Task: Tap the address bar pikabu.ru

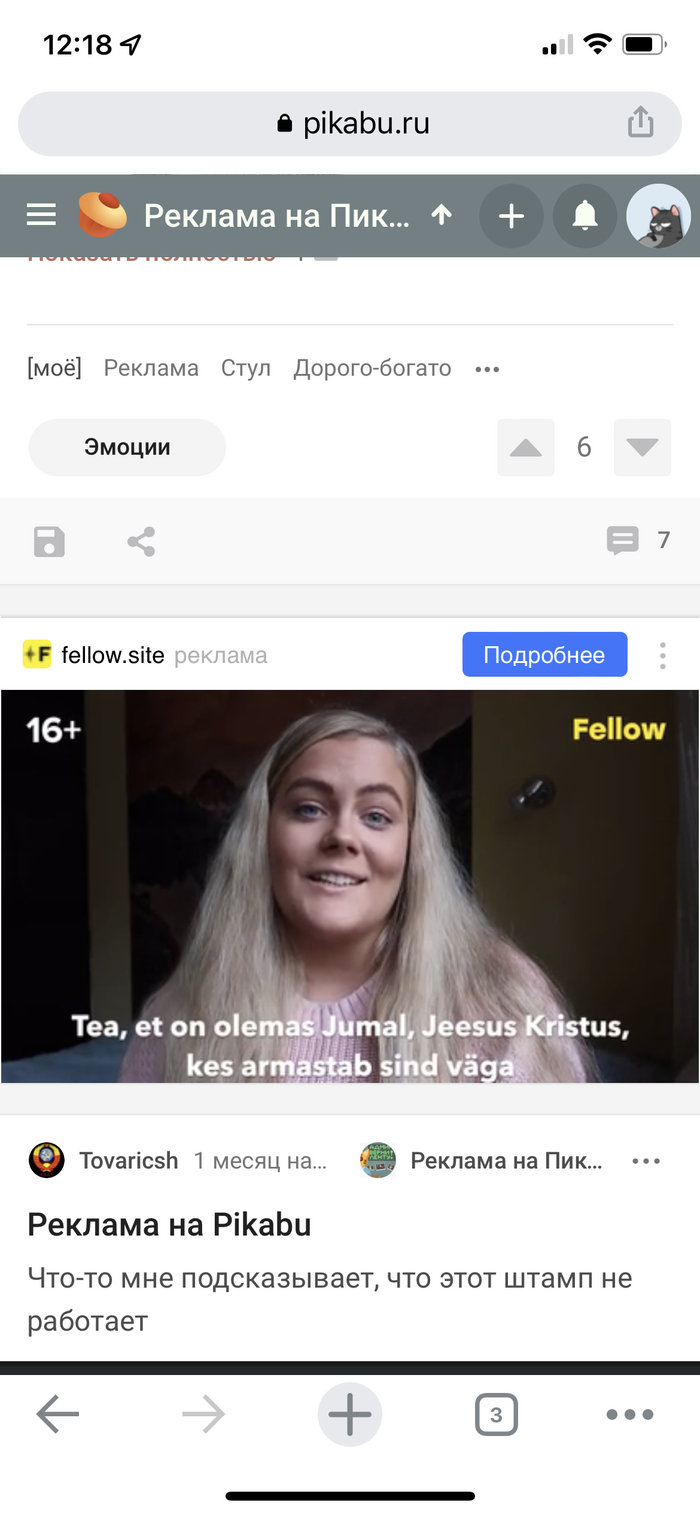Action: [x=350, y=123]
